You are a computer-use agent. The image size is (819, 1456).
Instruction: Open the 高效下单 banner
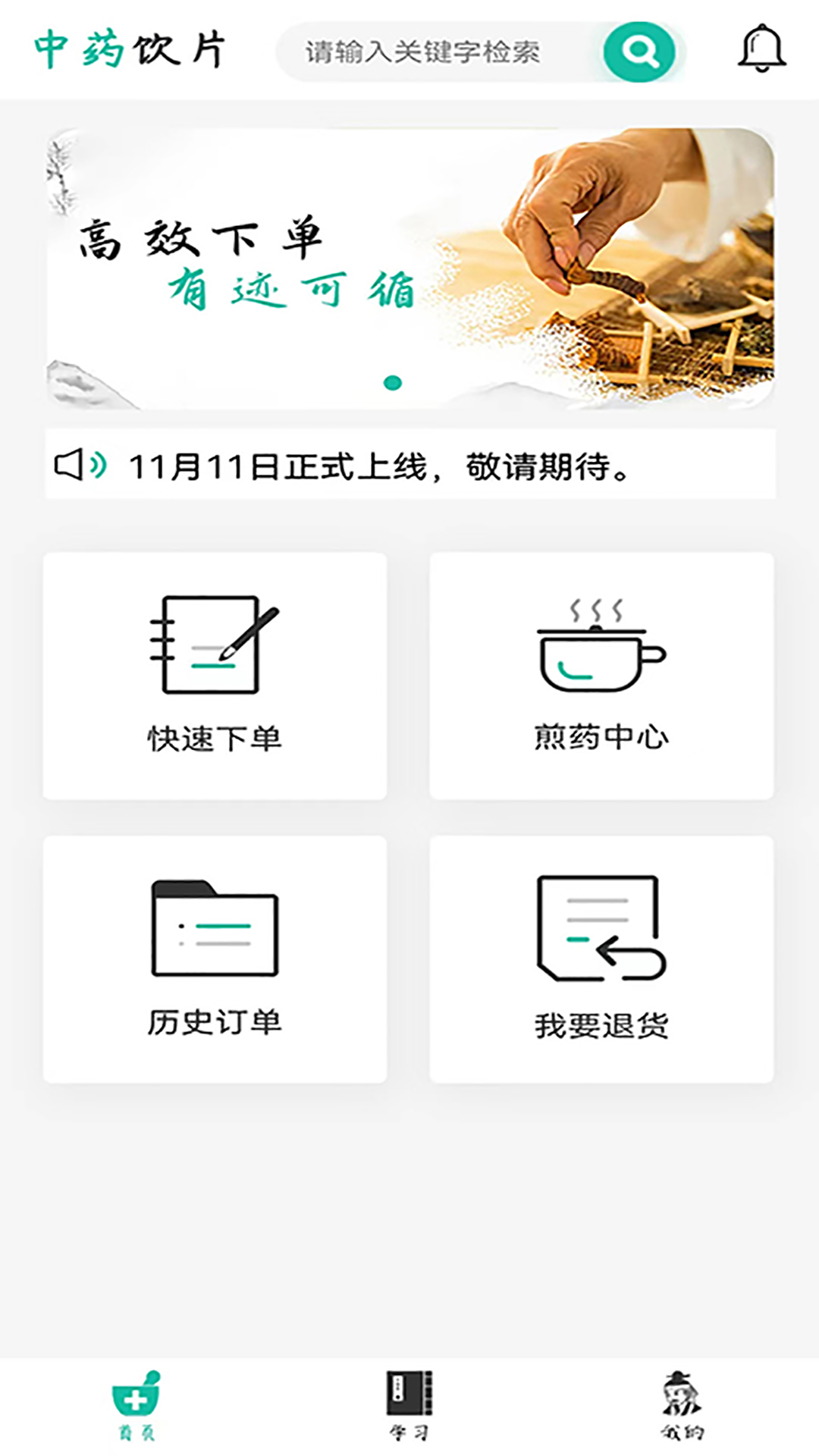pyautogui.click(x=410, y=268)
